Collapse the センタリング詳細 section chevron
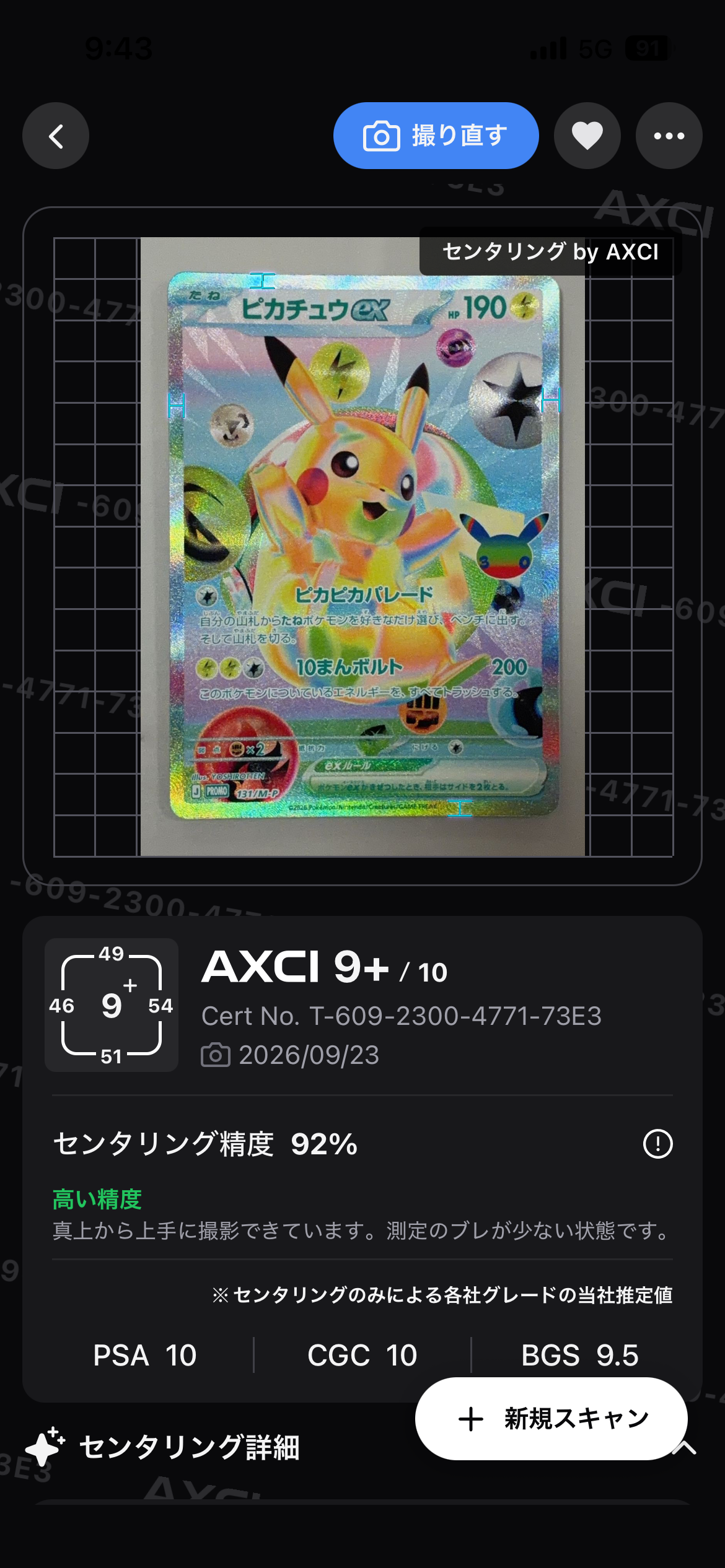The image size is (725, 1568). coord(685,1448)
